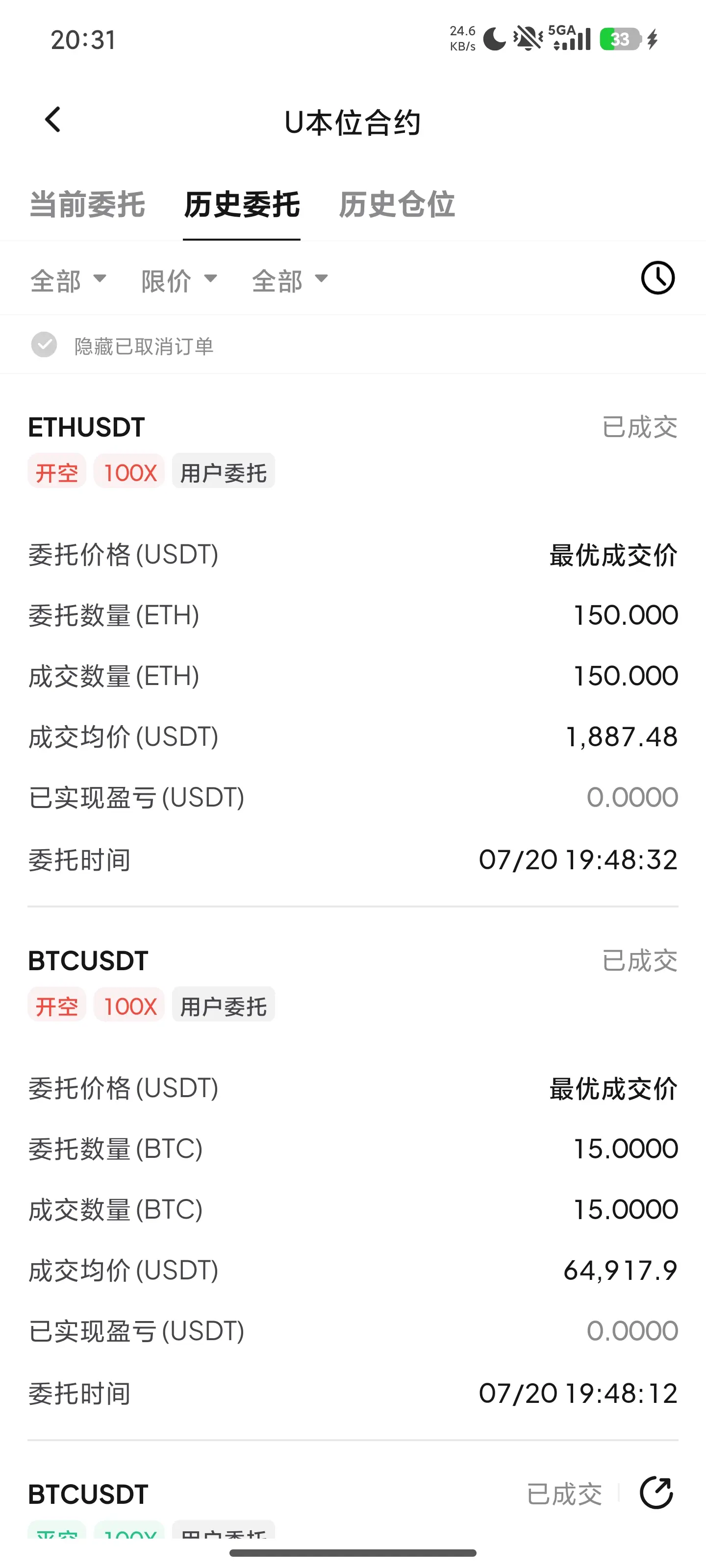Viewport: 706px width, 1568px height.
Task: Select the 历史委托 tab
Action: [x=242, y=204]
